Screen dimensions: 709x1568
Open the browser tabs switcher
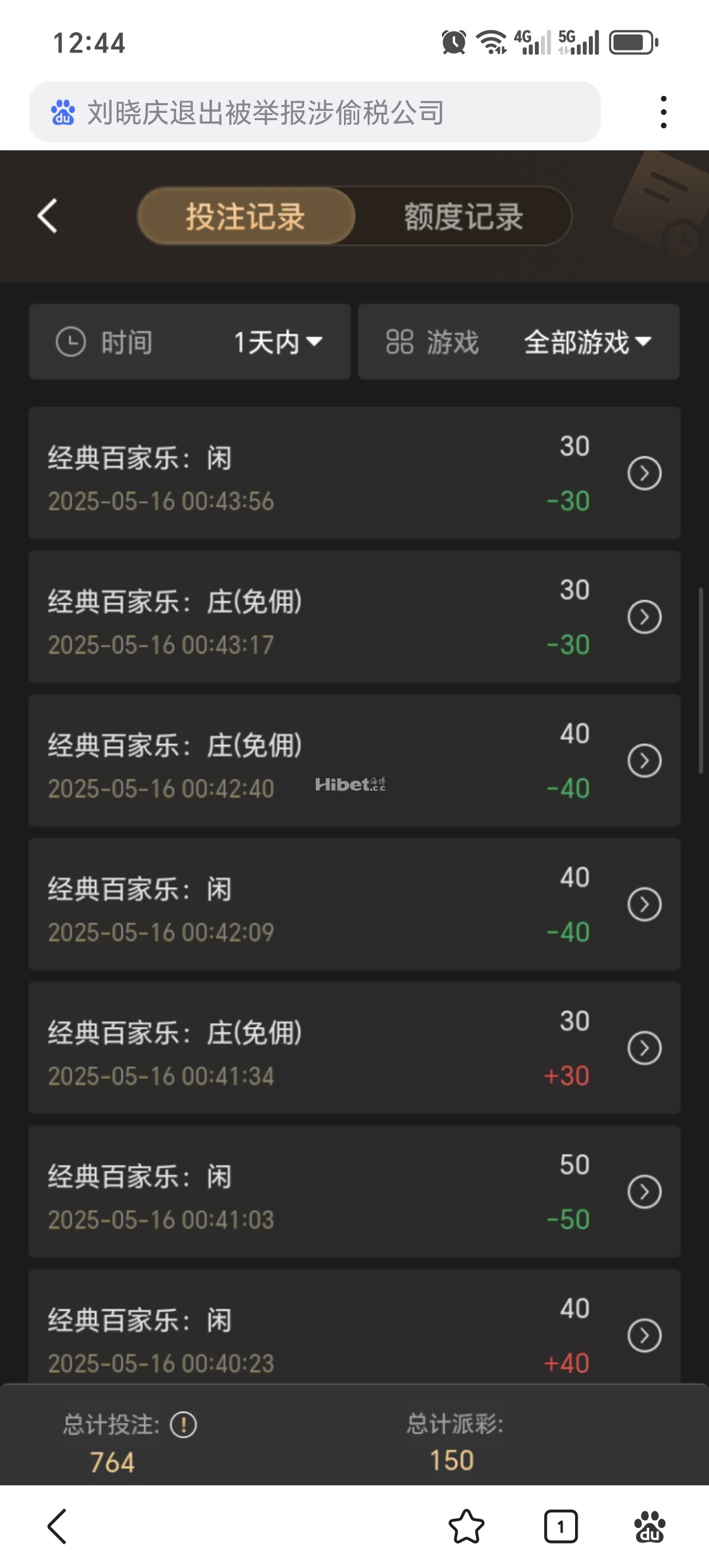point(561,1527)
